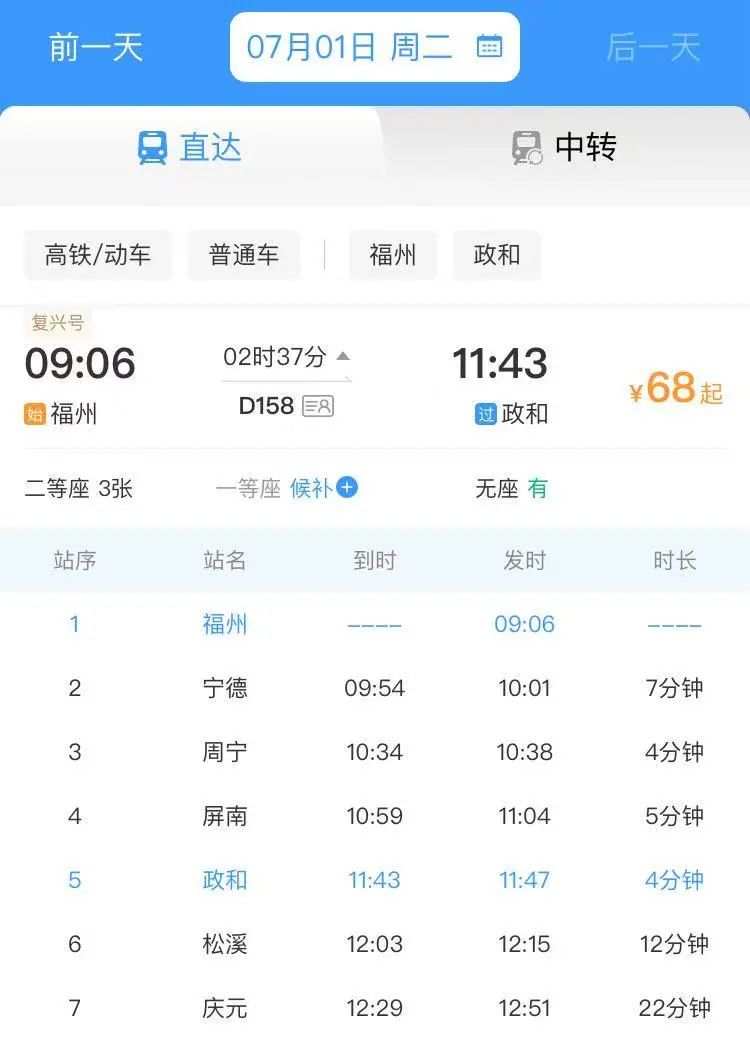Switch to the 直达 direct trains tab
750x1043 pixels.
click(190, 148)
